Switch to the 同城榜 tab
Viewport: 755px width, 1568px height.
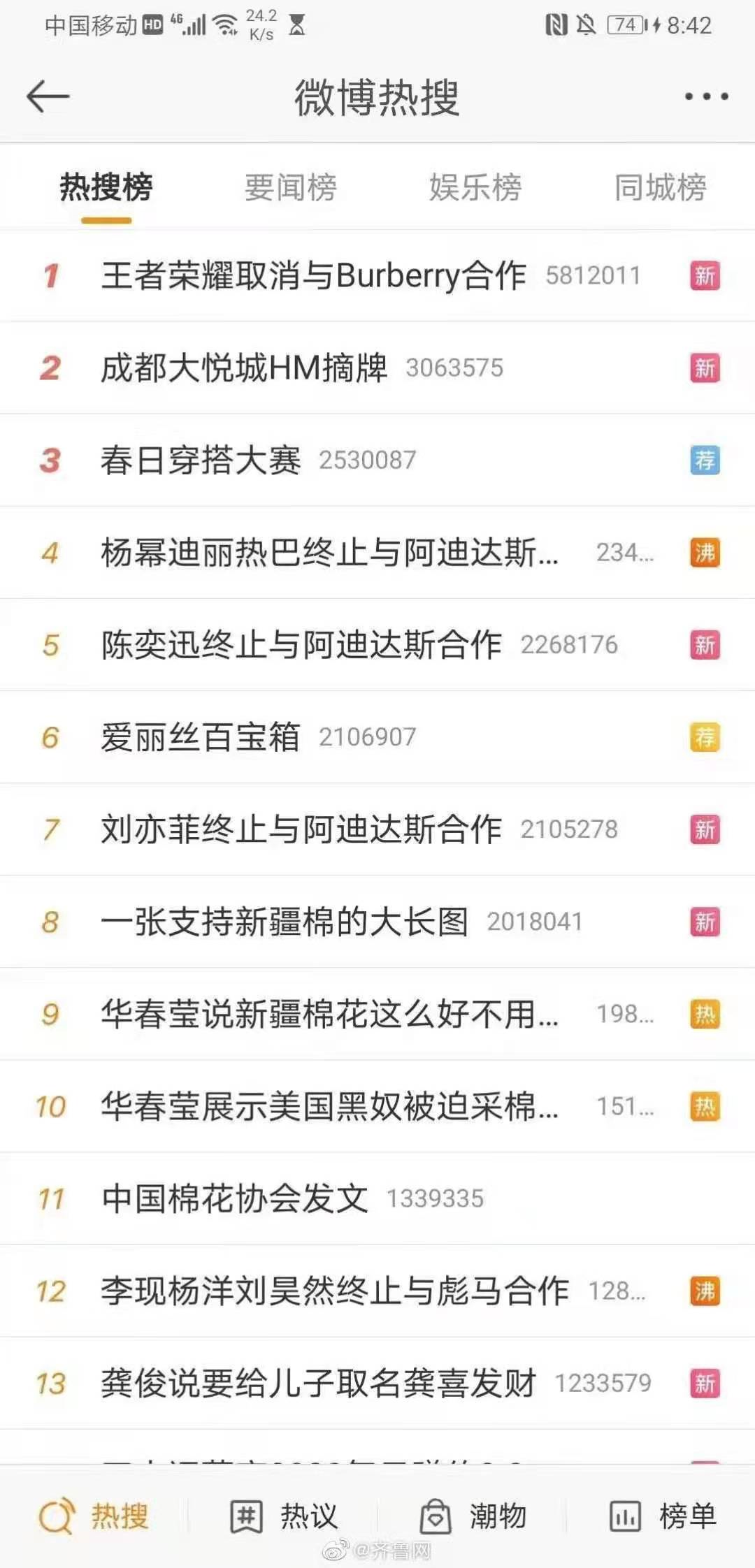660,187
